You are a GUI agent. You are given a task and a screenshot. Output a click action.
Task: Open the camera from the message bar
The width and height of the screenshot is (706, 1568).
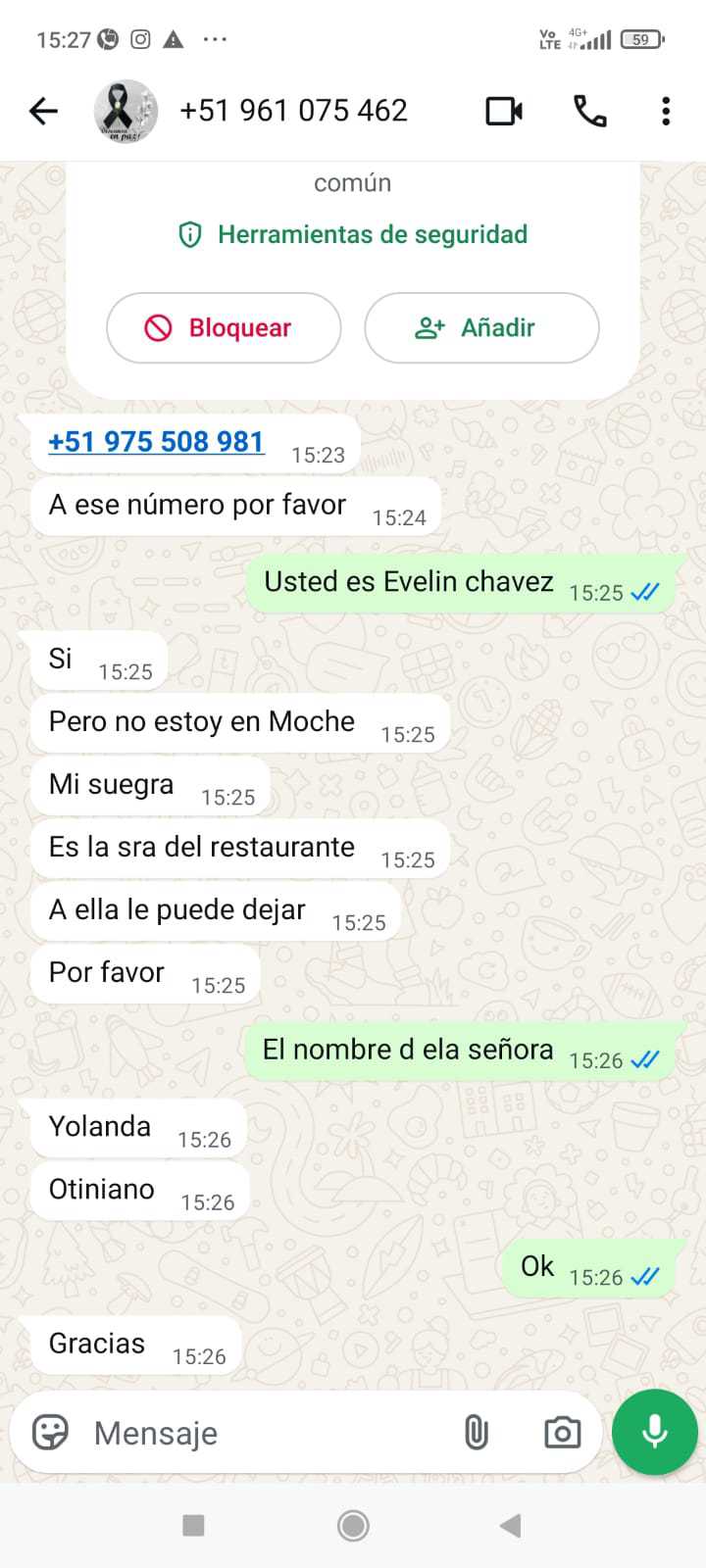(x=562, y=1433)
